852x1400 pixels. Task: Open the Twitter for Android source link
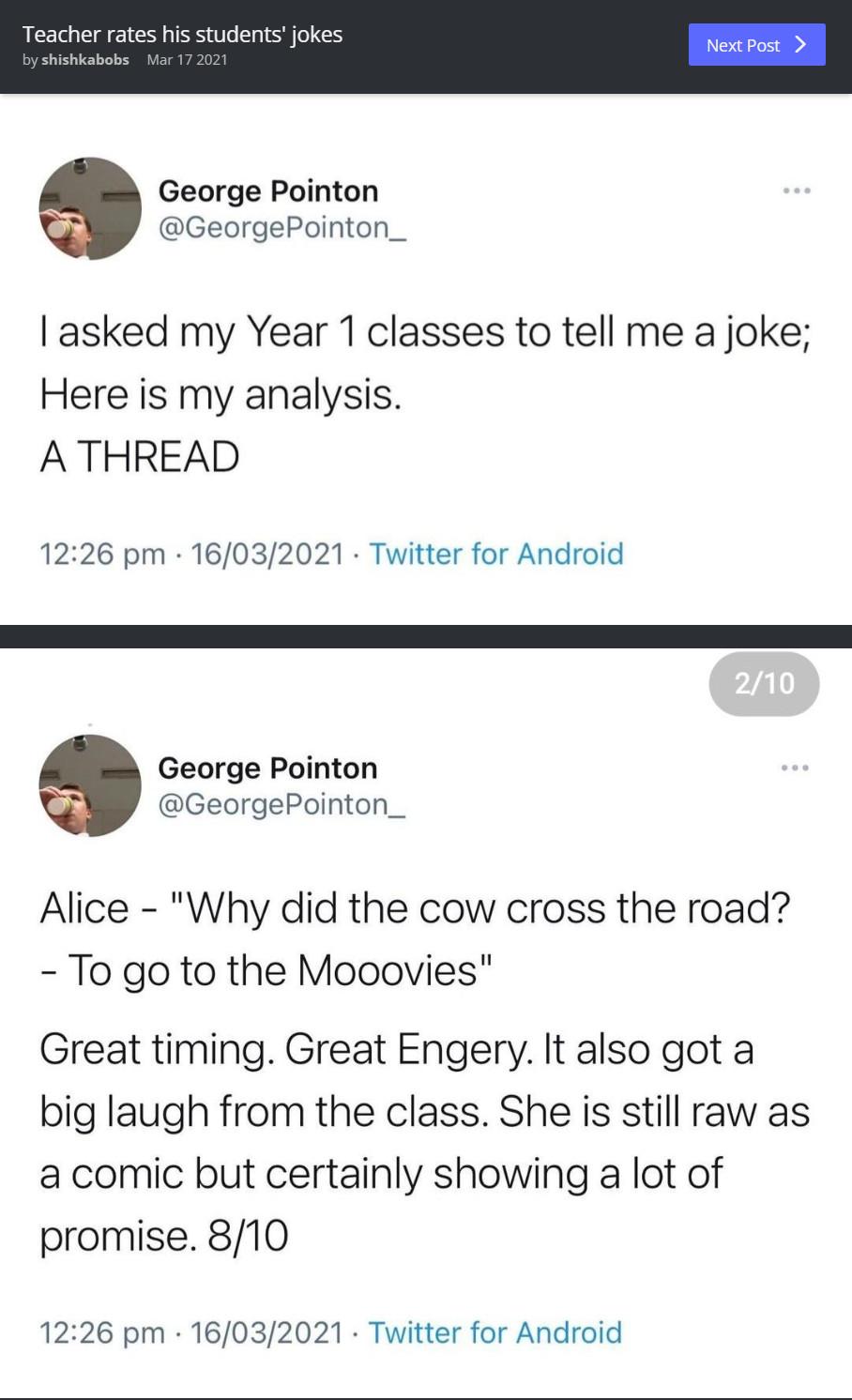pos(495,554)
